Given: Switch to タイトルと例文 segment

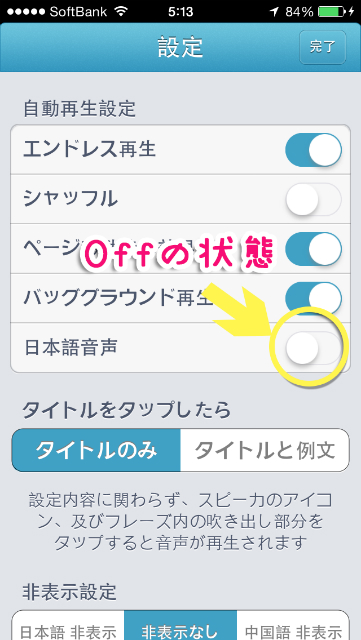Looking at the screenshot, I should [x=265, y=450].
